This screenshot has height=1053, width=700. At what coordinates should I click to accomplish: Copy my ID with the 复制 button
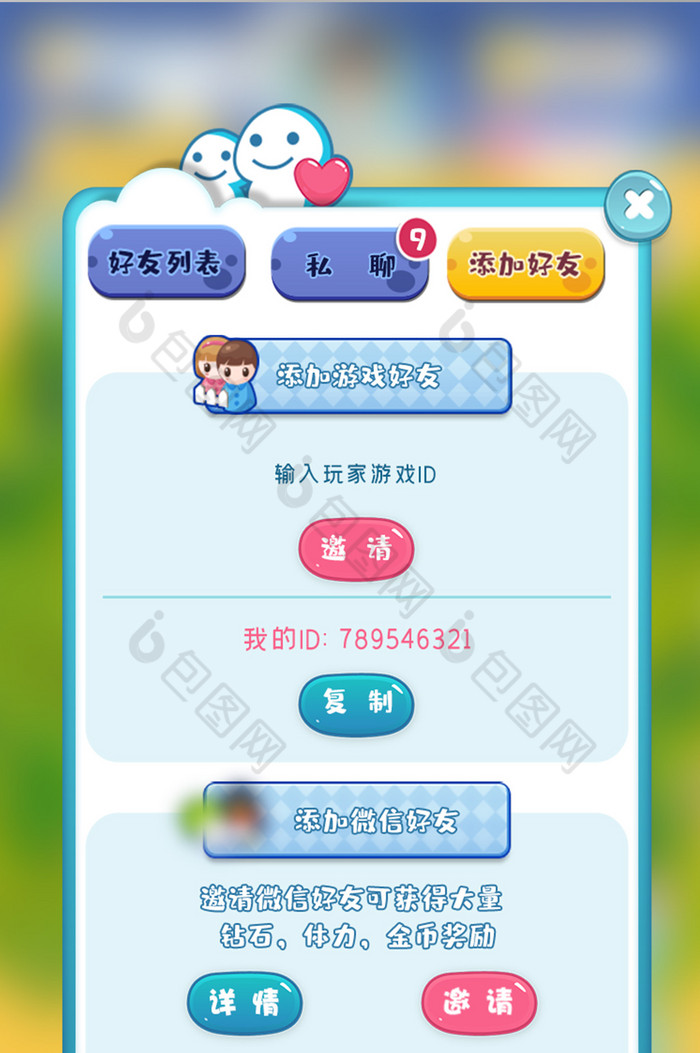(x=356, y=703)
